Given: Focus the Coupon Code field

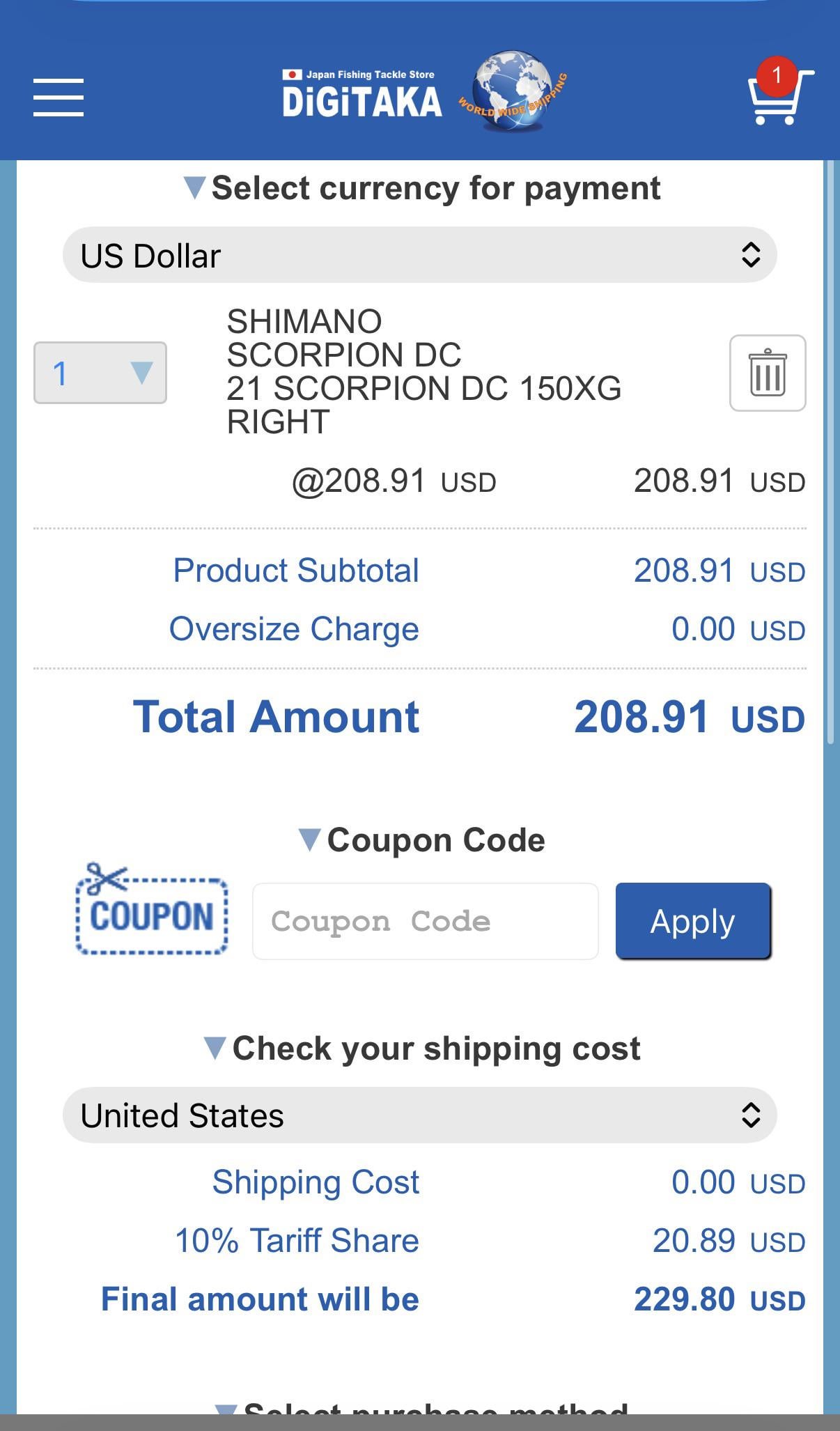Looking at the screenshot, I should [425, 921].
